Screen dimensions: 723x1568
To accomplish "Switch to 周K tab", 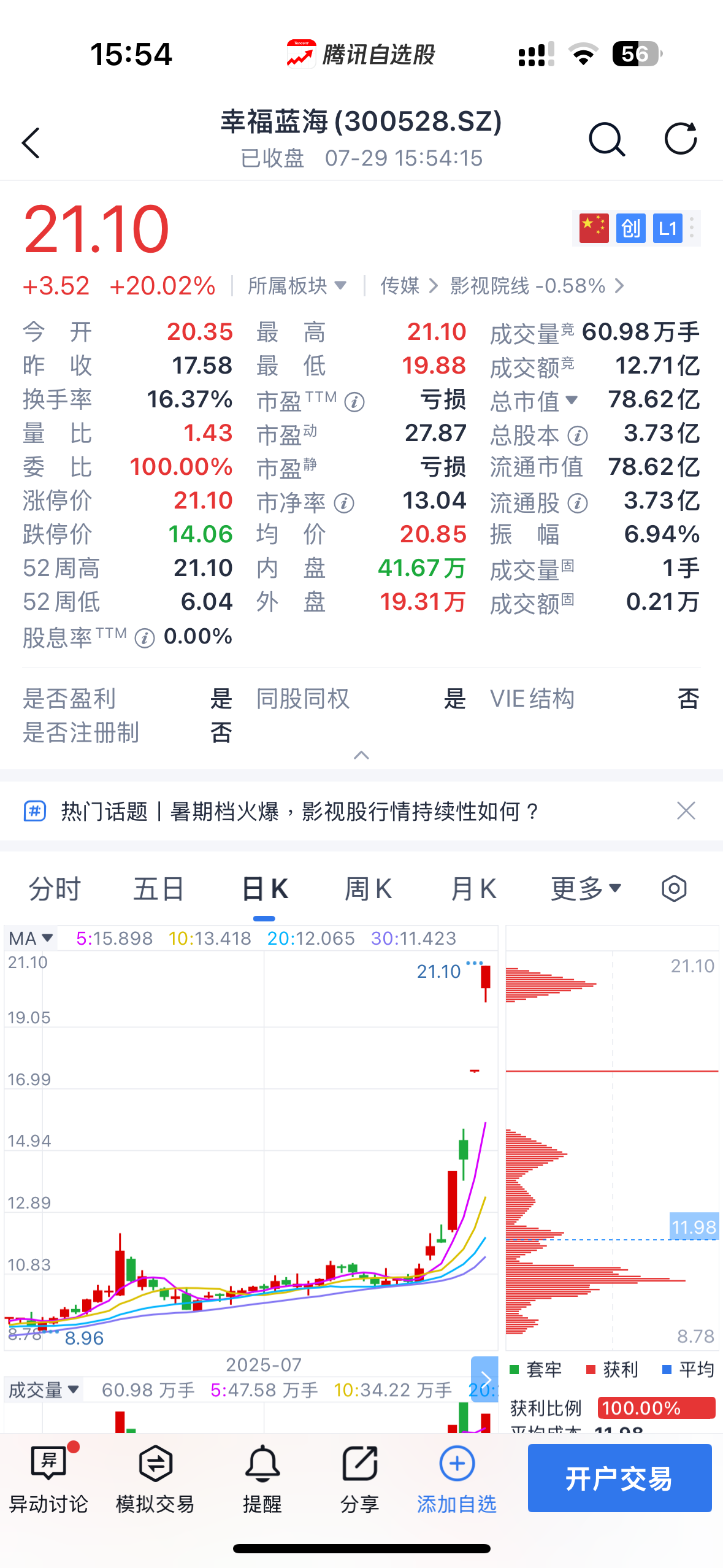I will point(367,888).
